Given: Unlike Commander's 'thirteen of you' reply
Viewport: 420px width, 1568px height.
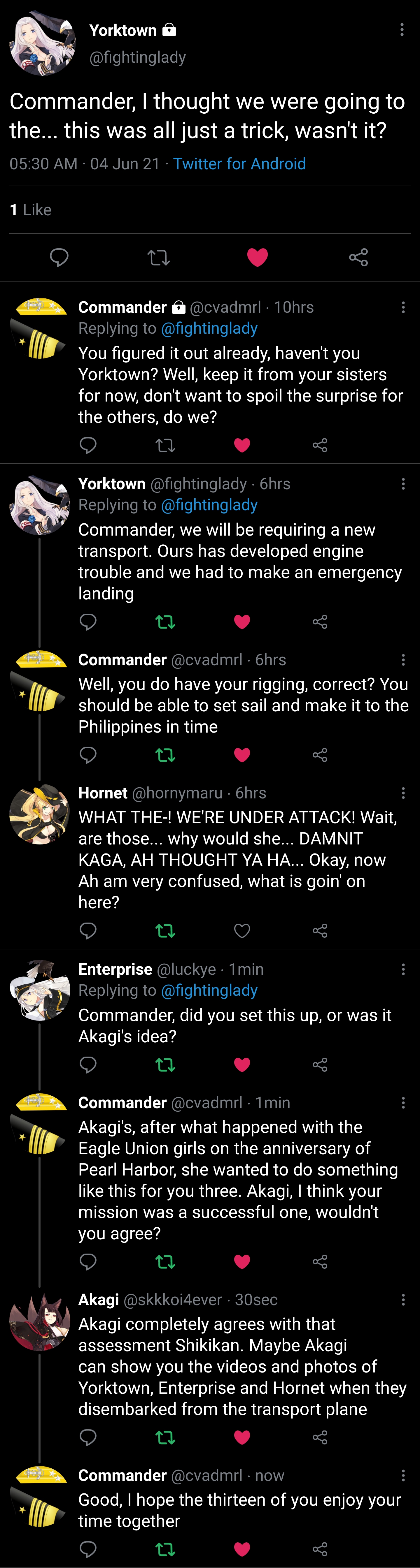Looking at the screenshot, I should 242,1549.
